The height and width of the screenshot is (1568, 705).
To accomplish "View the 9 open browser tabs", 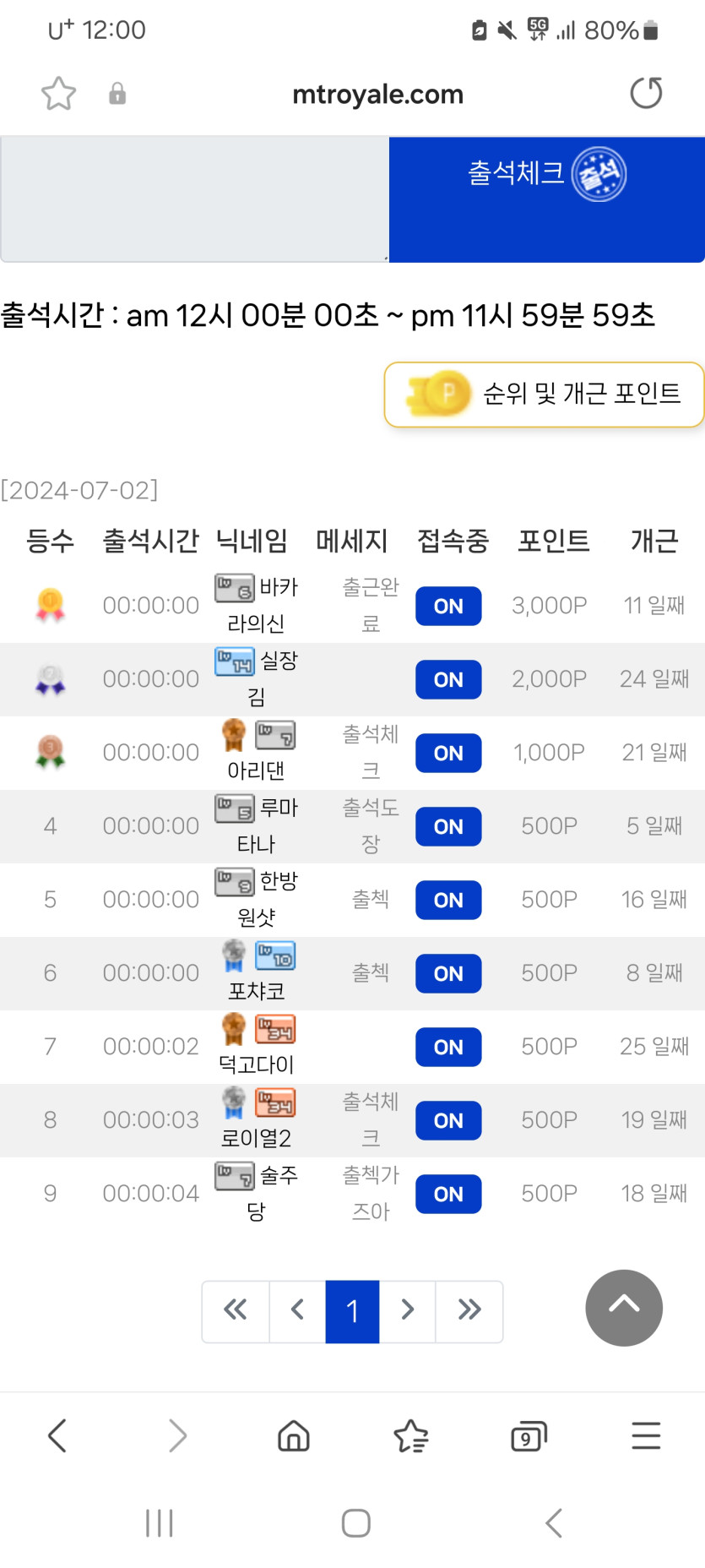I will click(x=529, y=1436).
